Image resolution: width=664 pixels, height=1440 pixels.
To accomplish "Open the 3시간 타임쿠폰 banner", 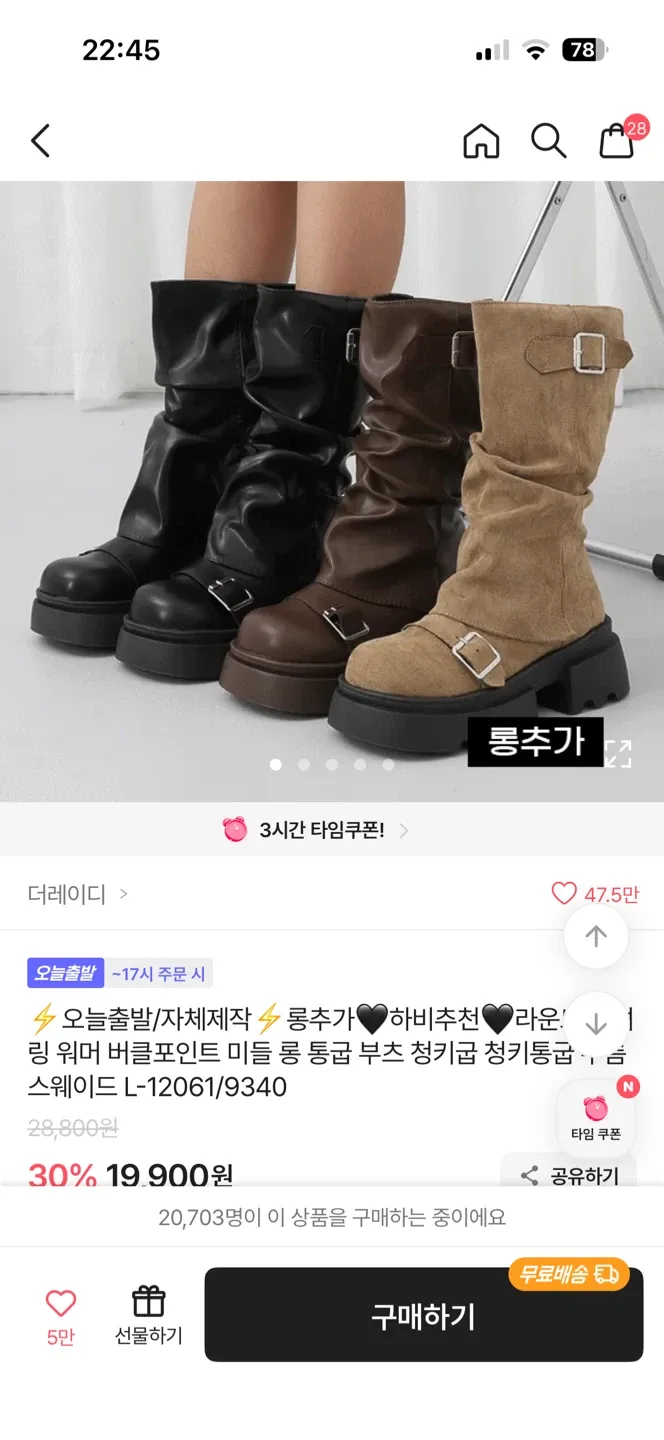I will pyautogui.click(x=316, y=830).
